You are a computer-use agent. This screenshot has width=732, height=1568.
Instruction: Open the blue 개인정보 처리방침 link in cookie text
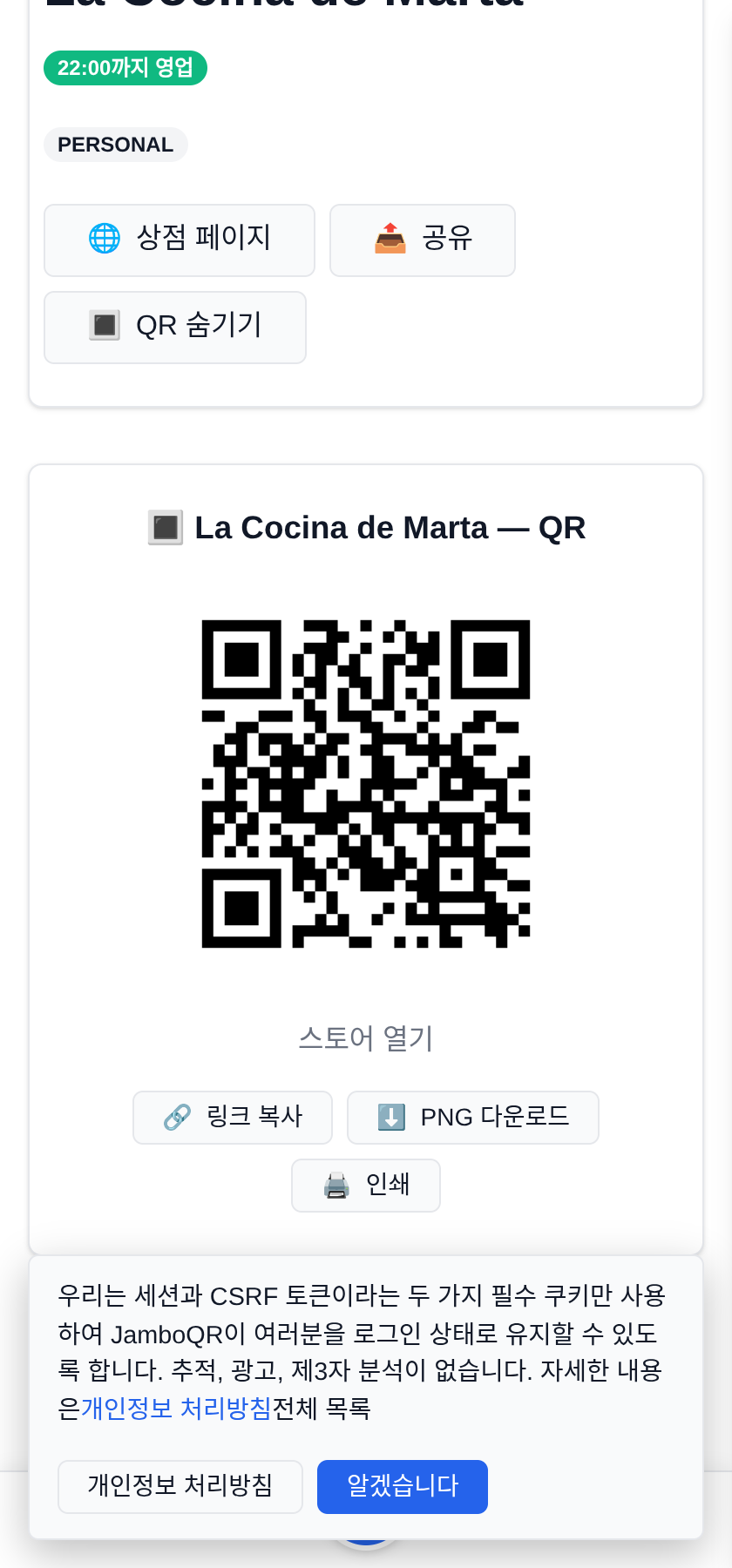pyautogui.click(x=176, y=1409)
